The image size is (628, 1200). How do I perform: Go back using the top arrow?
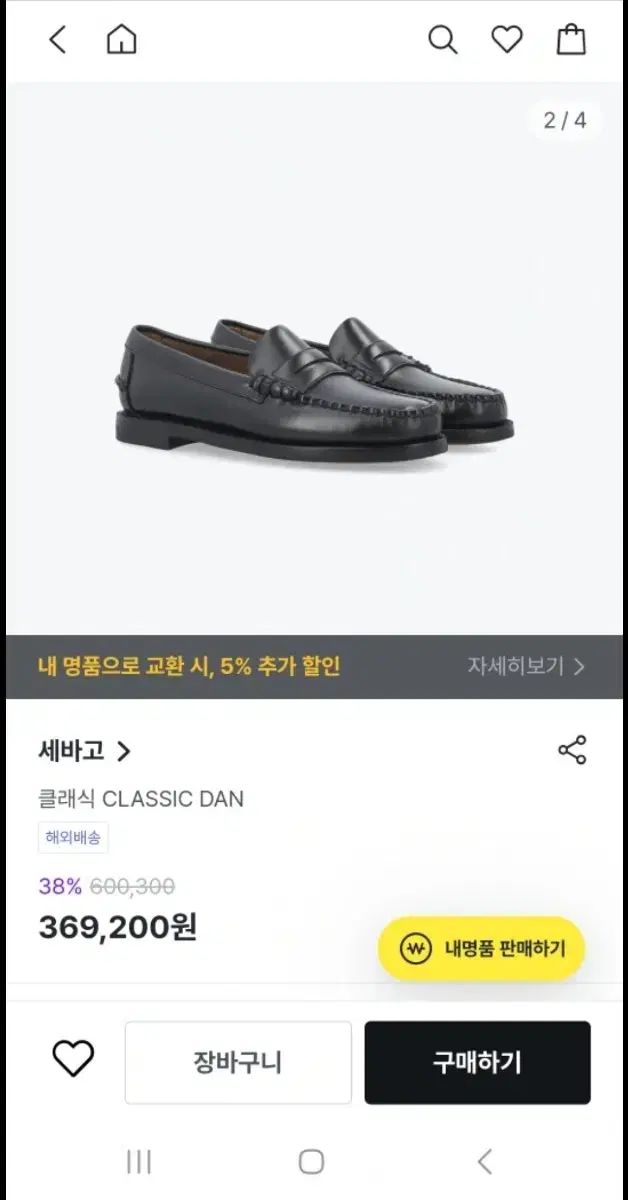coord(58,40)
